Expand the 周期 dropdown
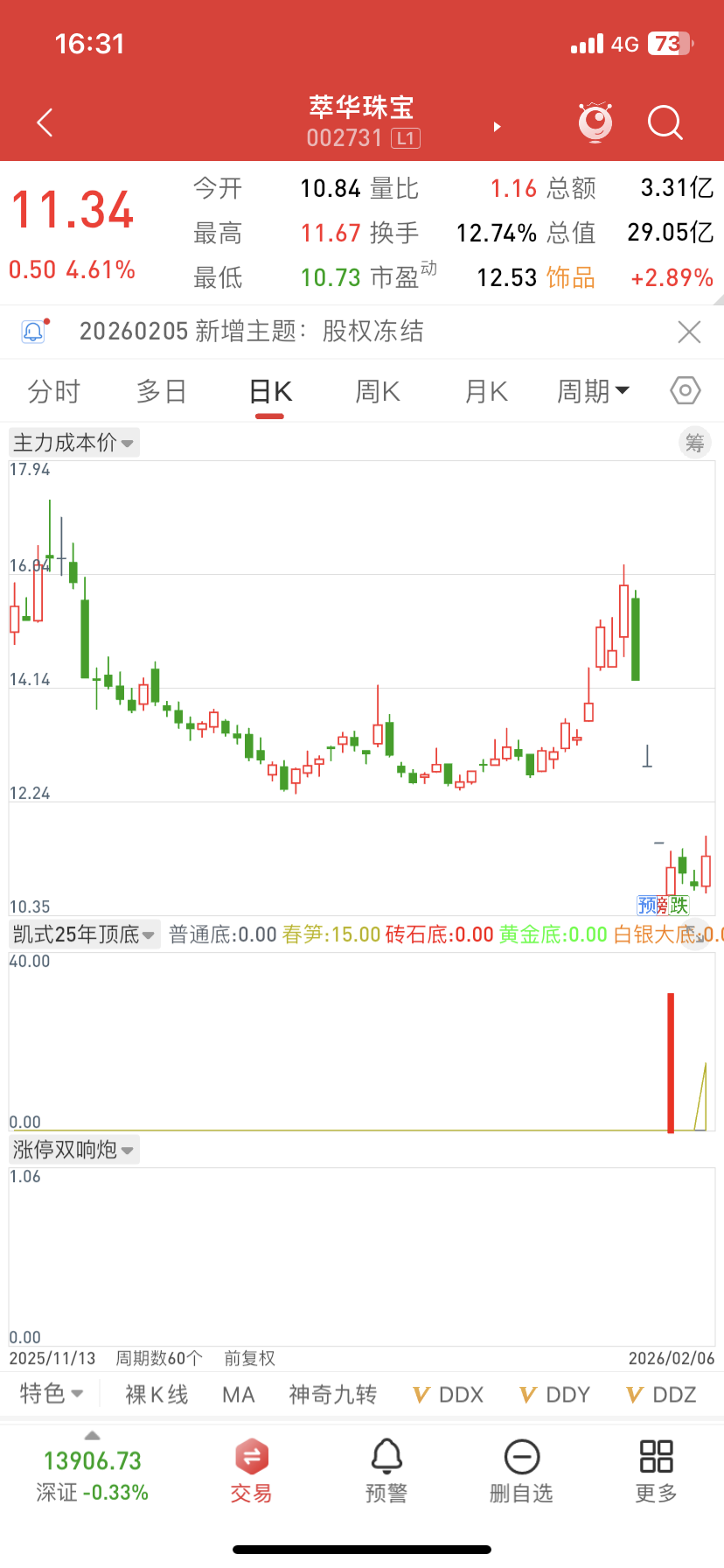The height and width of the screenshot is (1568, 724). tap(594, 391)
